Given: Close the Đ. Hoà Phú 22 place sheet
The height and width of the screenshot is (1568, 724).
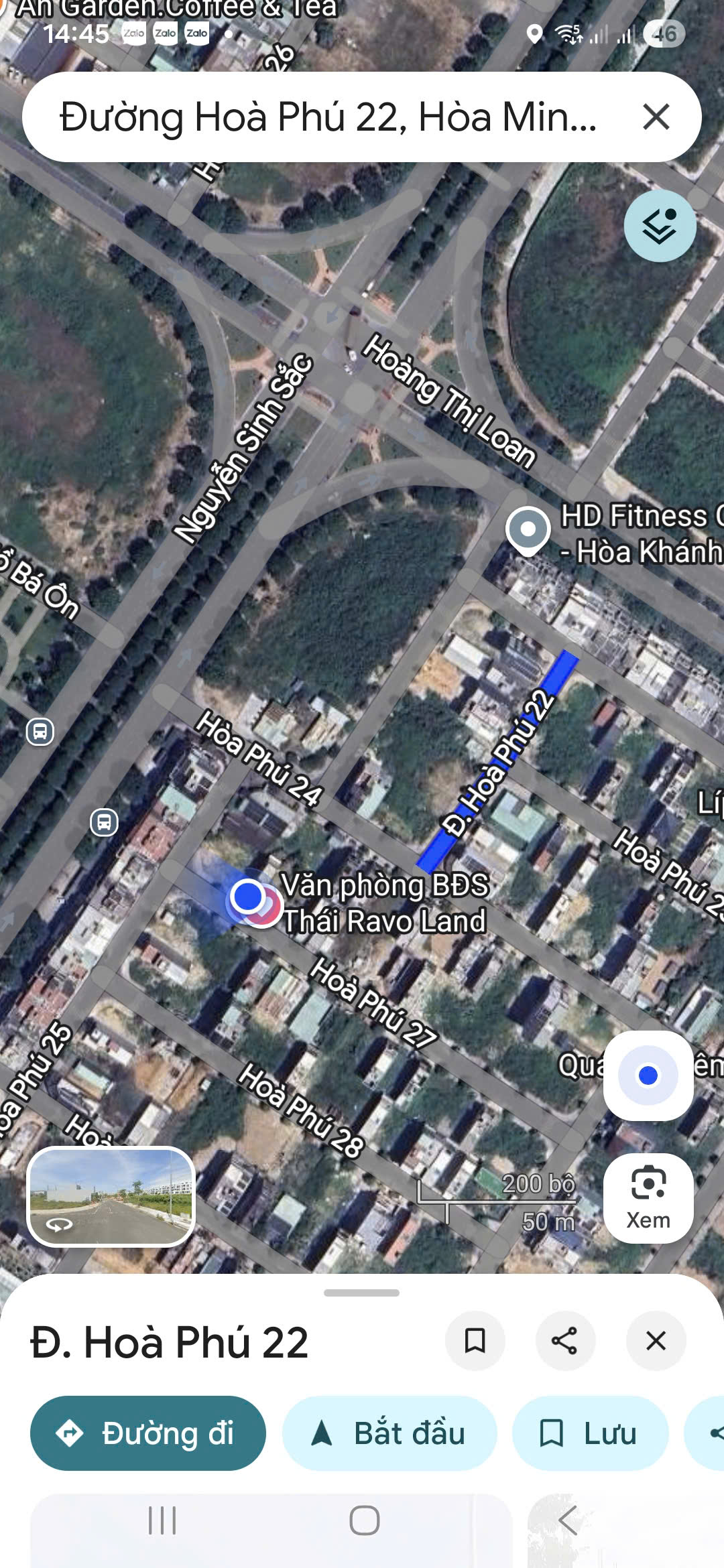Looking at the screenshot, I should pos(655,1341).
